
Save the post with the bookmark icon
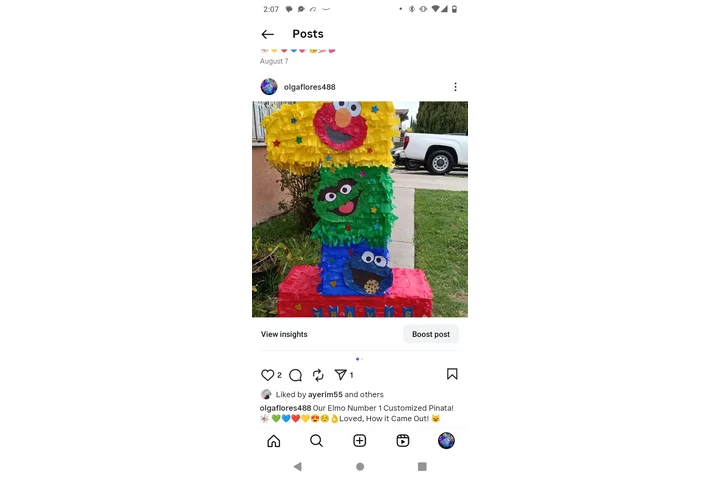(x=452, y=374)
